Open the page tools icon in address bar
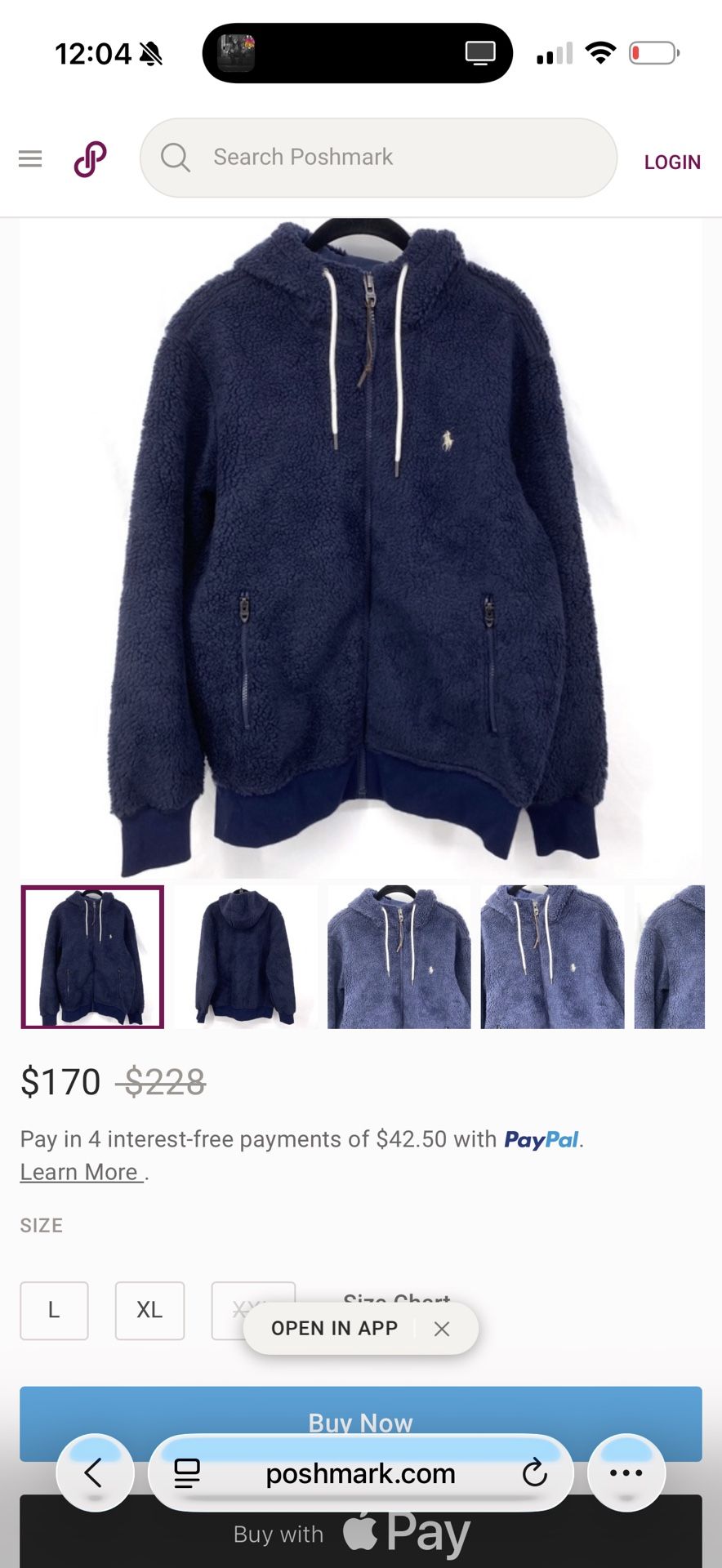This screenshot has height=1568, width=722. 187,1473
